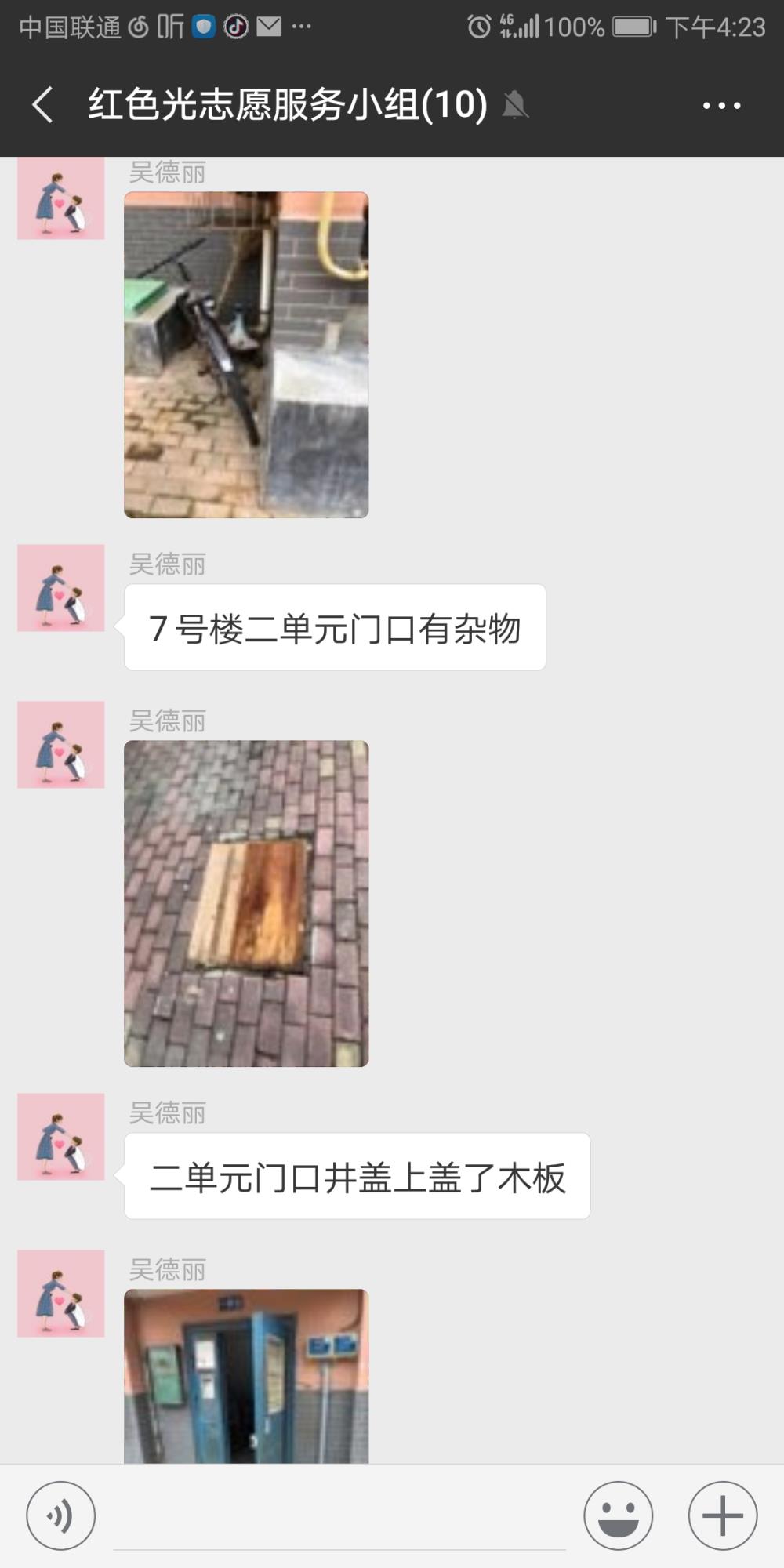The width and height of the screenshot is (784, 1568).
Task: Open the three-dot chat info menu
Action: coord(721,105)
